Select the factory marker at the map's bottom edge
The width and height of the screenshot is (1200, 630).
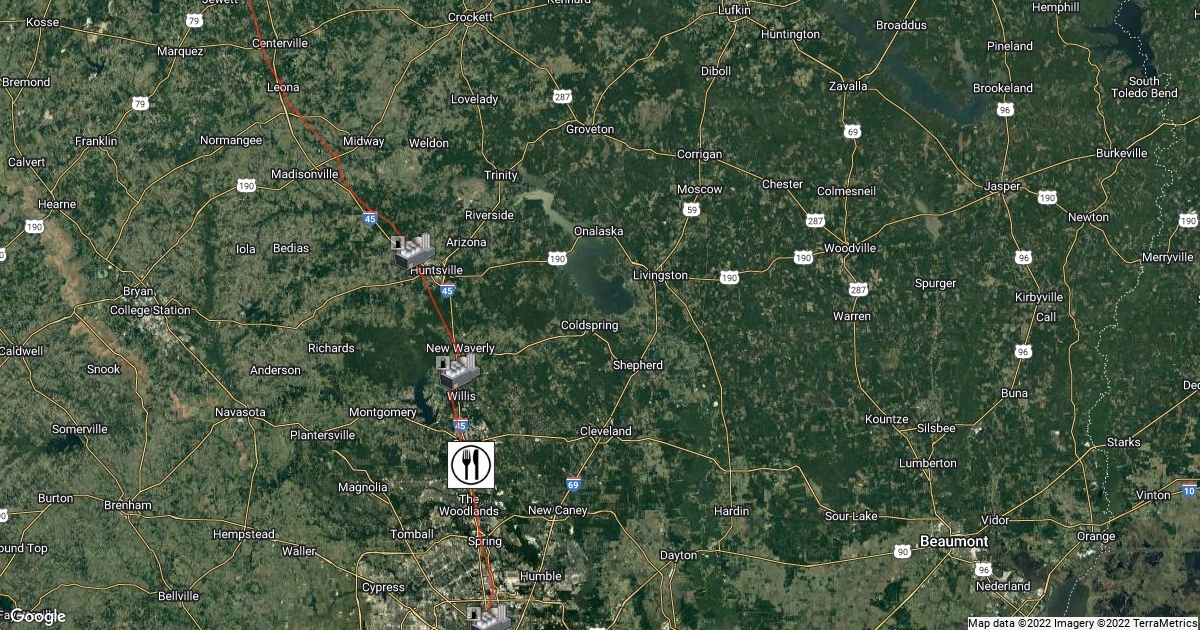click(x=489, y=616)
